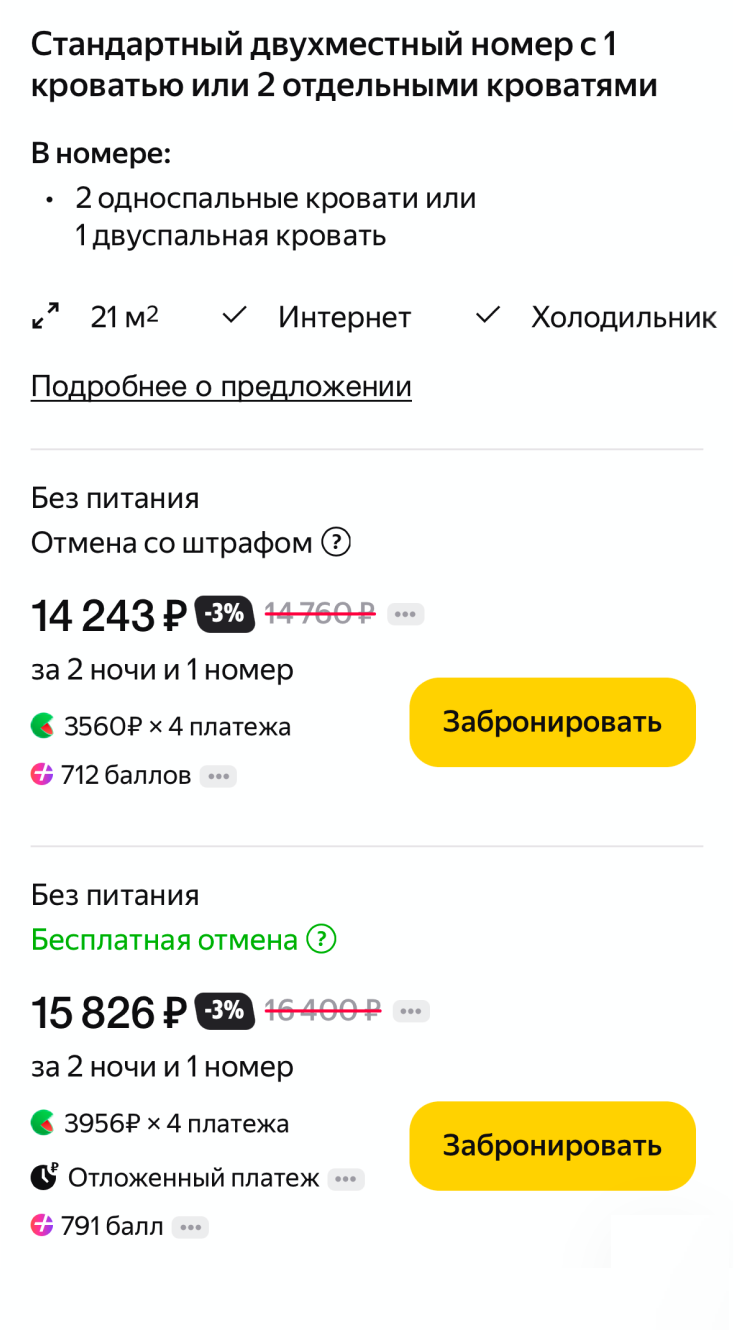Book the 14 243 ₽ room offer
The height and width of the screenshot is (1330, 740).
[552, 722]
